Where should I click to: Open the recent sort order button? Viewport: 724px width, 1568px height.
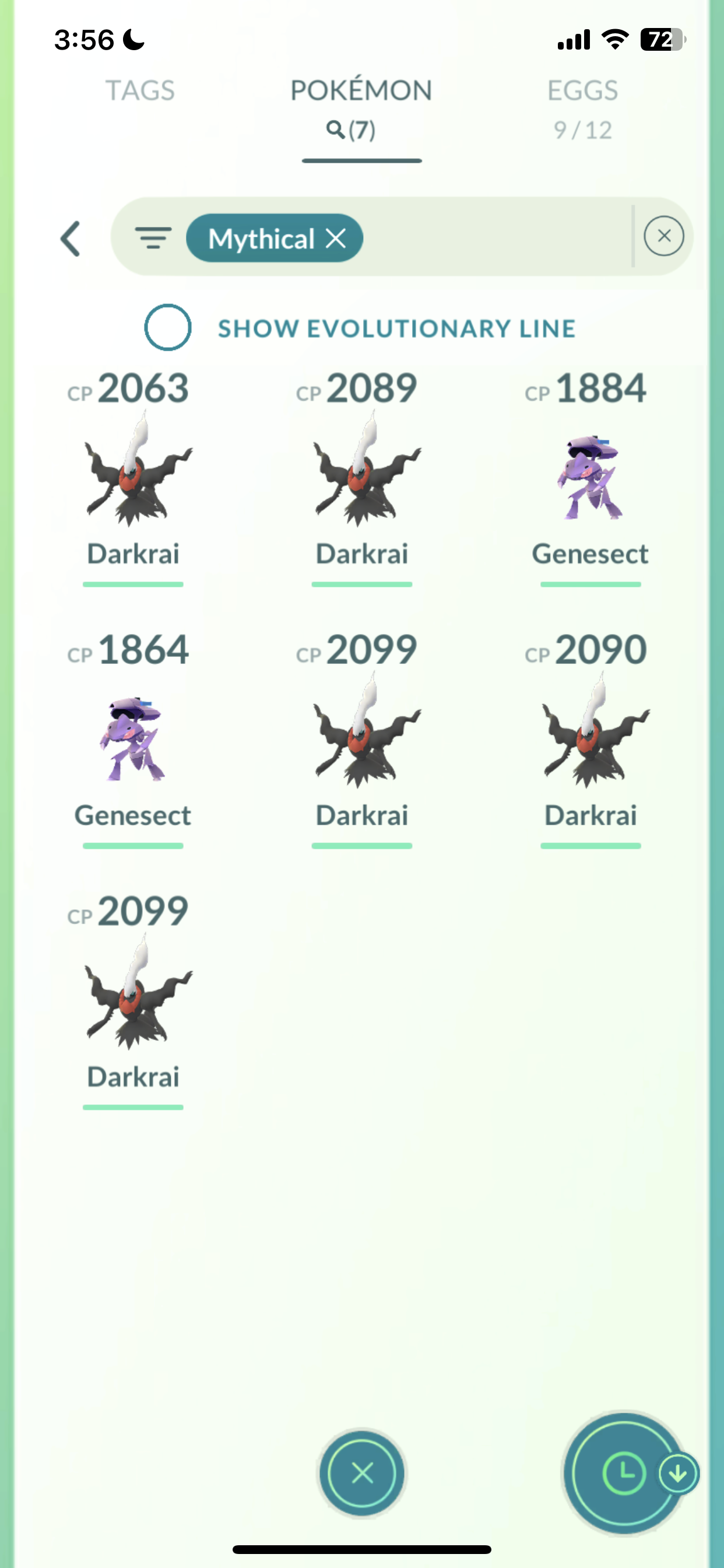[624, 1473]
